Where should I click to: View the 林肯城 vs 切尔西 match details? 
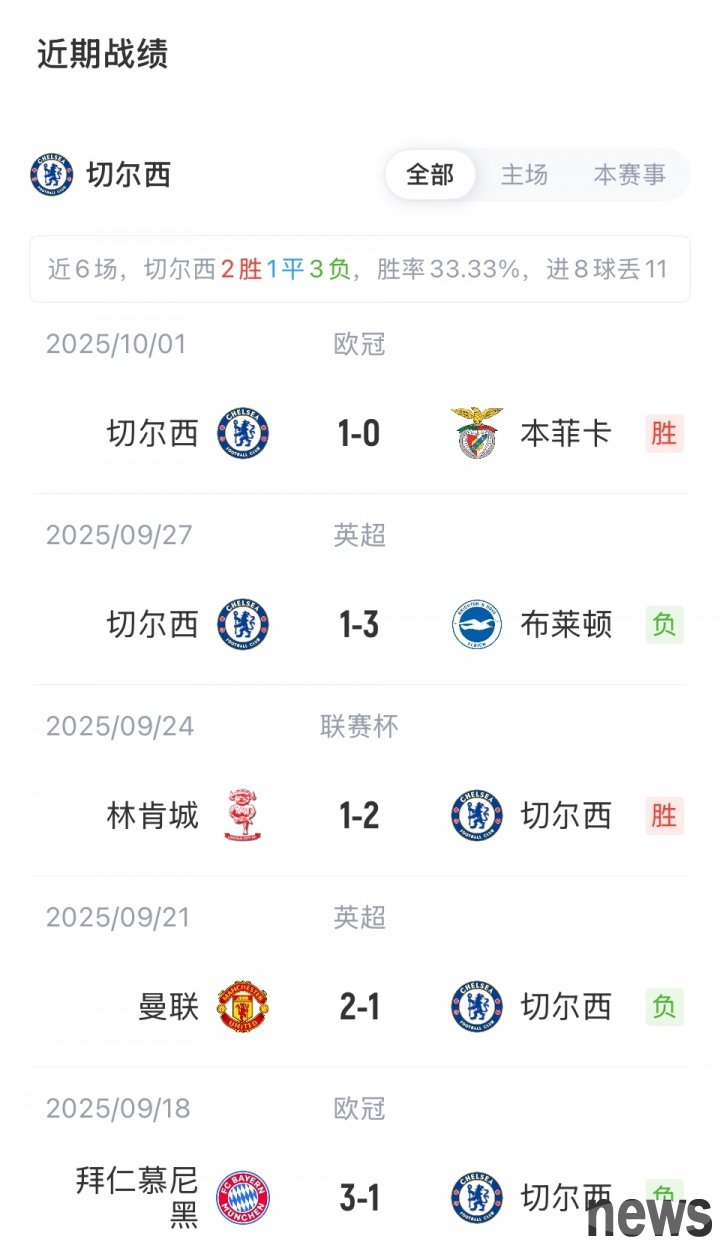(x=359, y=816)
